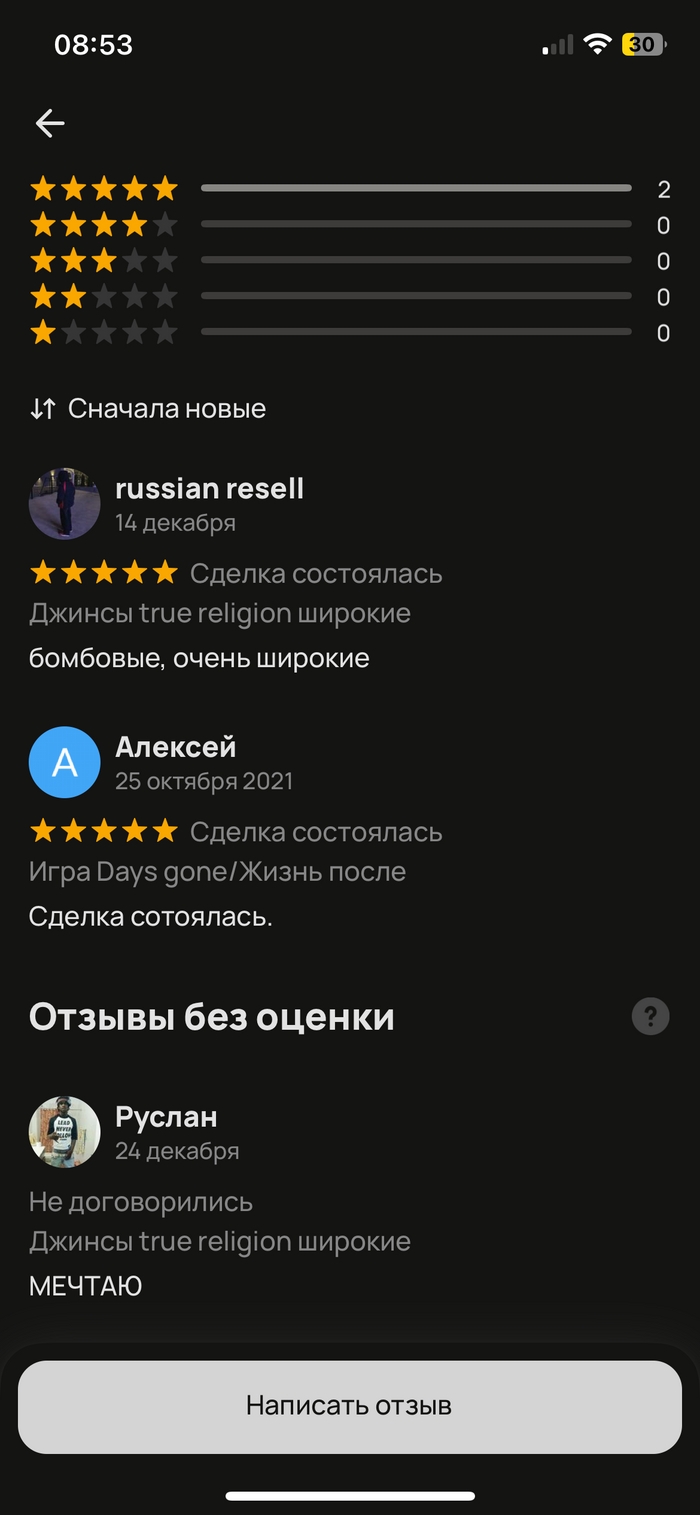Open Алексей's reviewer profile
The image size is (700, 1515).
point(65,762)
